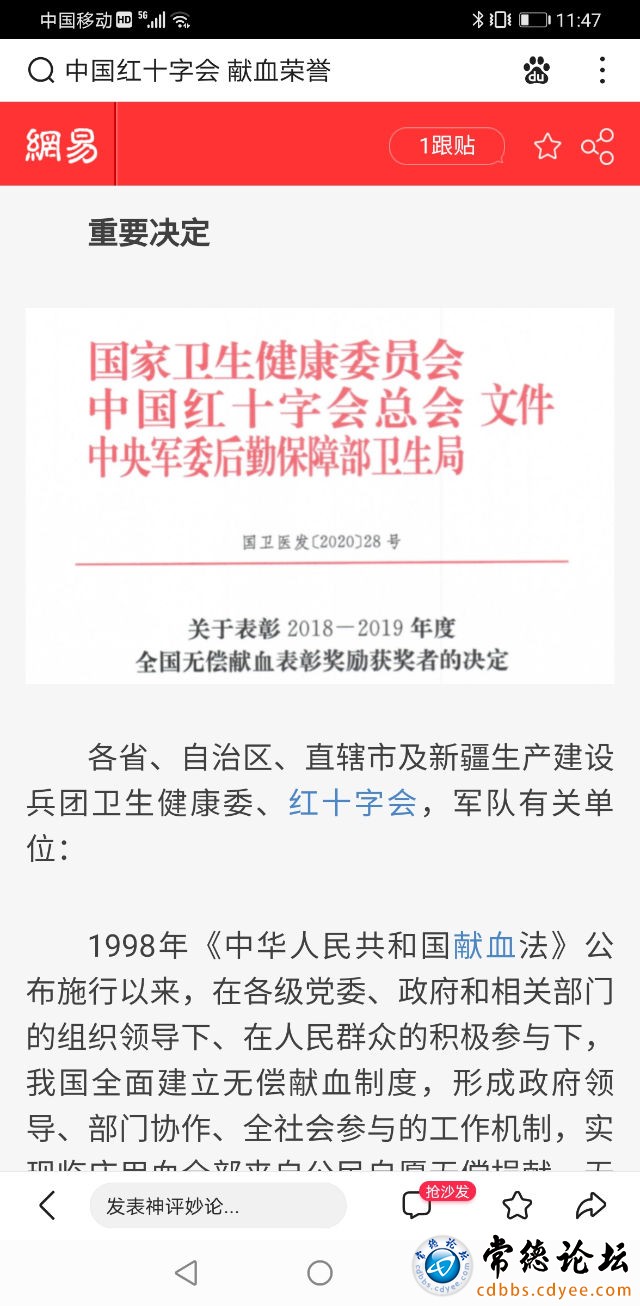
Task: Tap the system back triangle
Action: 186,1273
